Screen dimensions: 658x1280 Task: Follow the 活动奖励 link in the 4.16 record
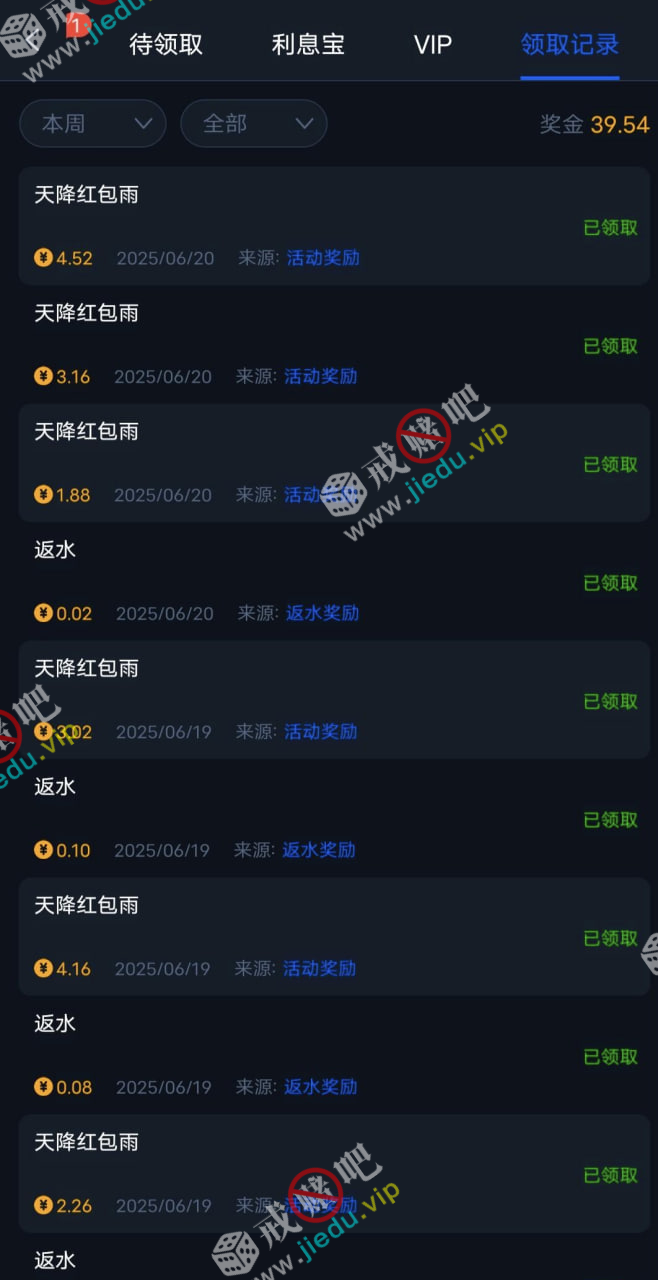coord(320,968)
